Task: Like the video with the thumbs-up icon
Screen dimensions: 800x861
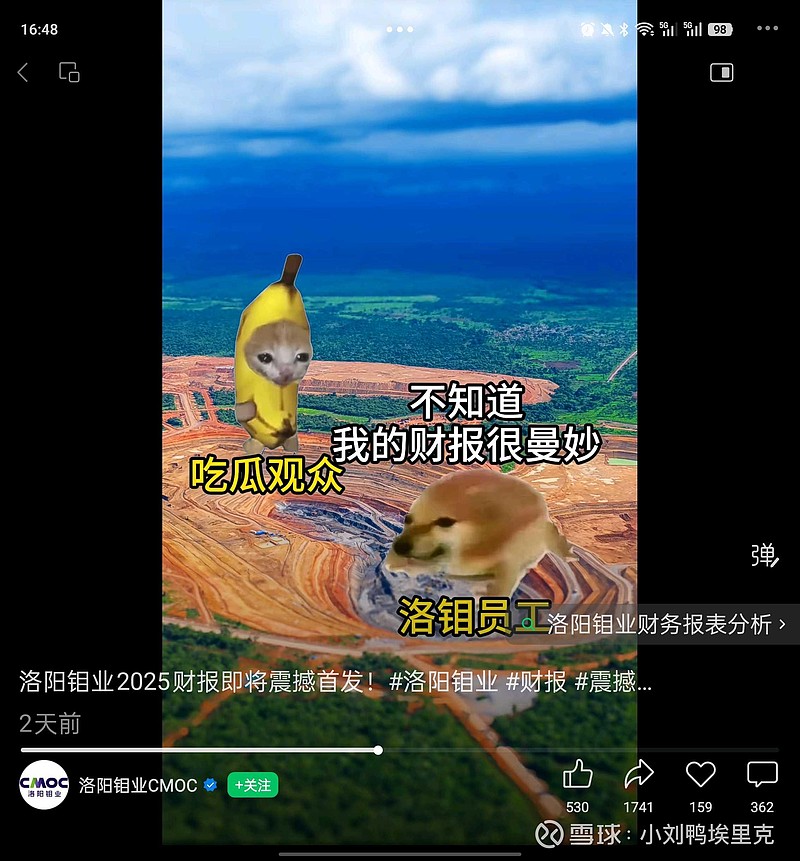Action: pyautogui.click(x=578, y=776)
